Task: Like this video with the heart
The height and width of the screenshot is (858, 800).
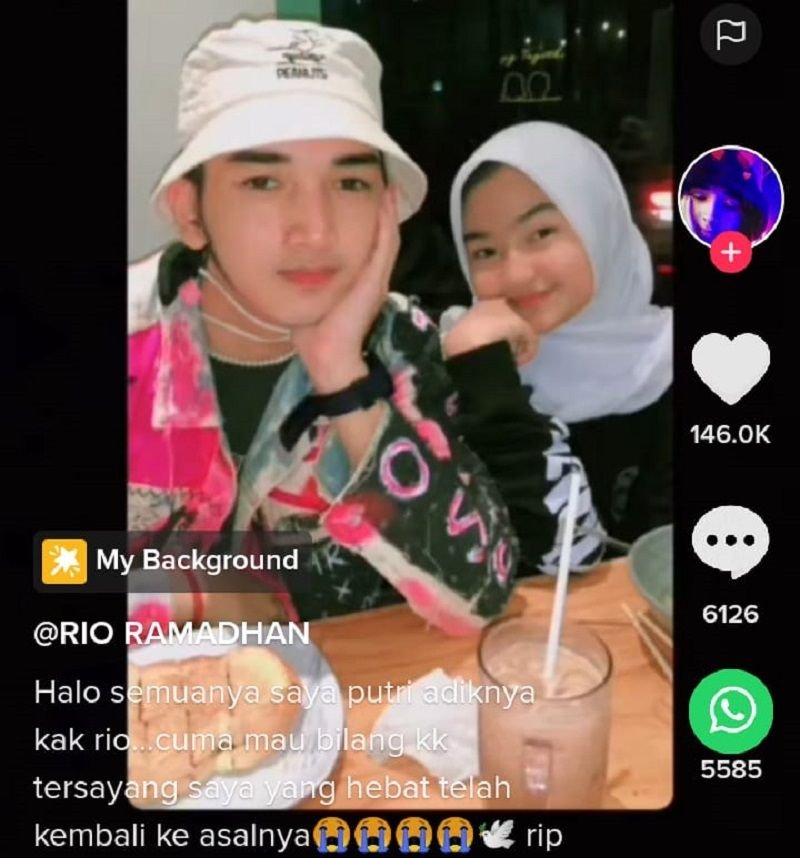Action: click(731, 368)
